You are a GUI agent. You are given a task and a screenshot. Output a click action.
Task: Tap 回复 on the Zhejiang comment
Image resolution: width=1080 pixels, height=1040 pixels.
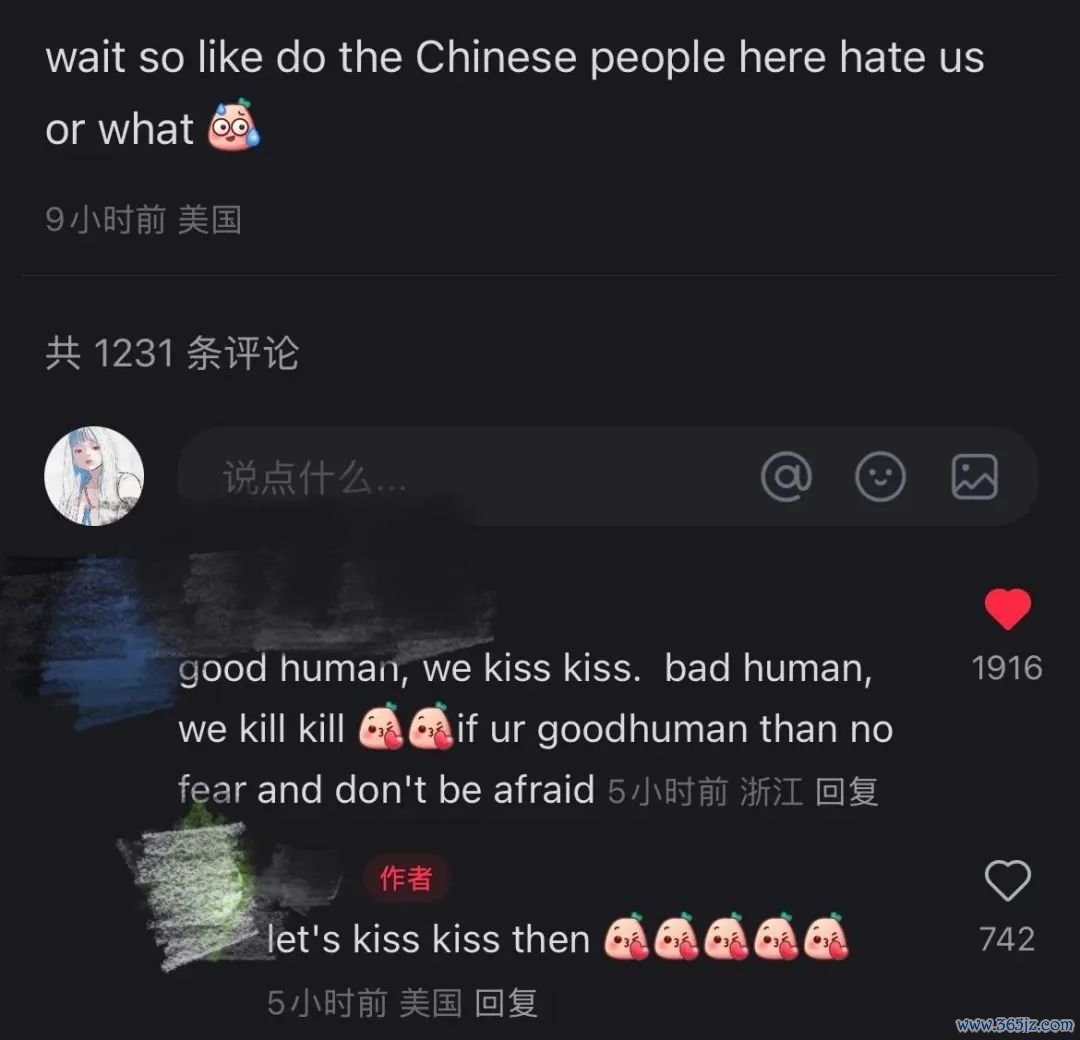coord(846,792)
